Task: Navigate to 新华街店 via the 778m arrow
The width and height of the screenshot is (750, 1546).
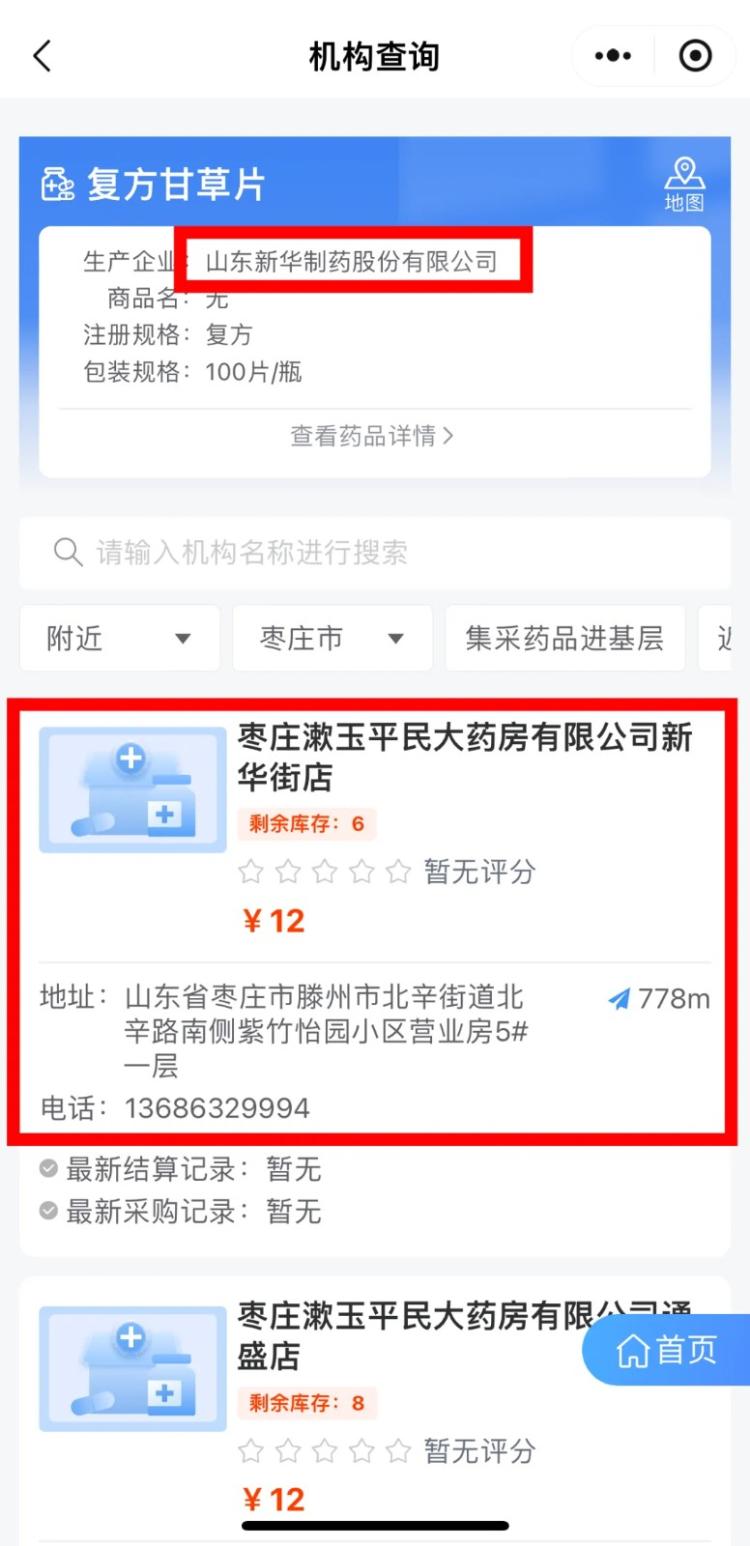Action: [659, 998]
